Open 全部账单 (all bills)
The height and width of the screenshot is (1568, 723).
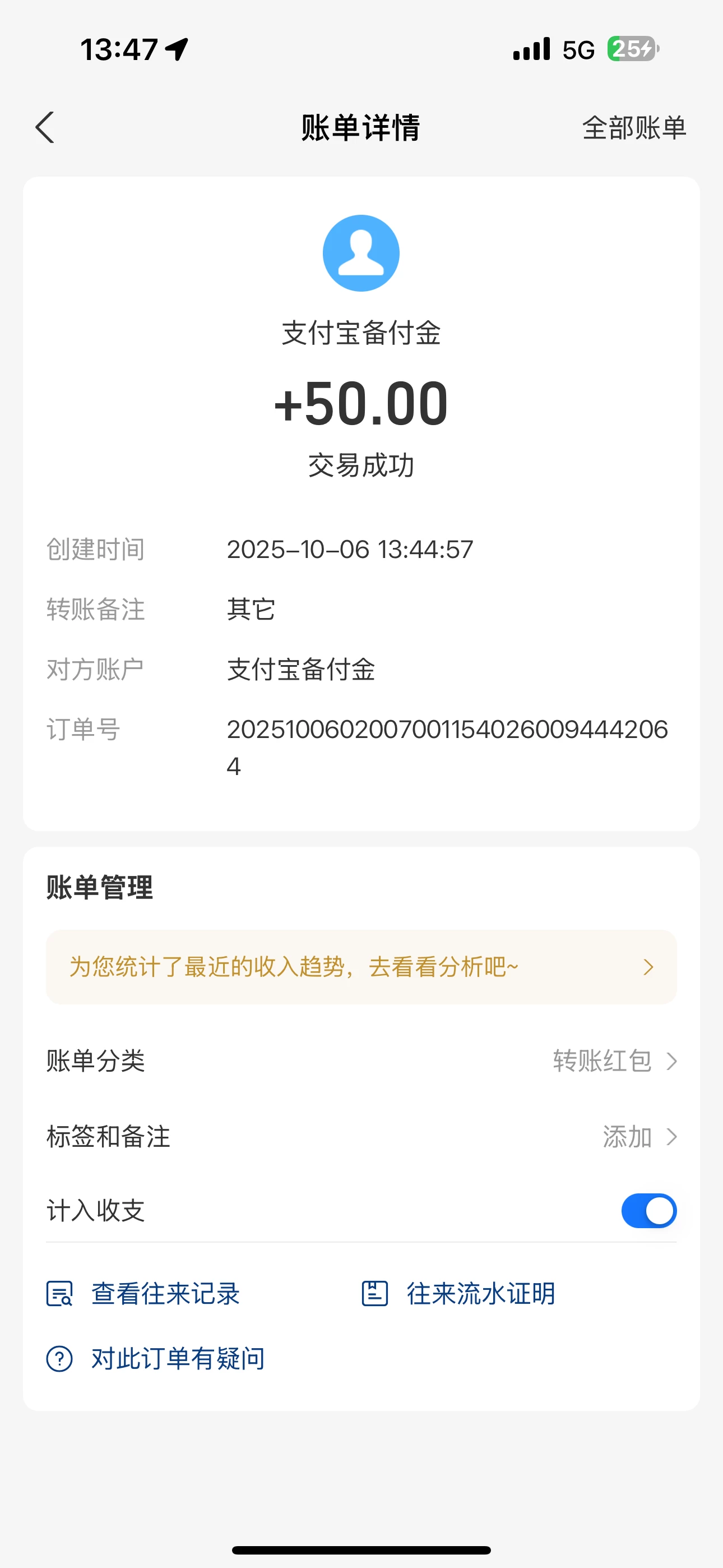coord(633,128)
